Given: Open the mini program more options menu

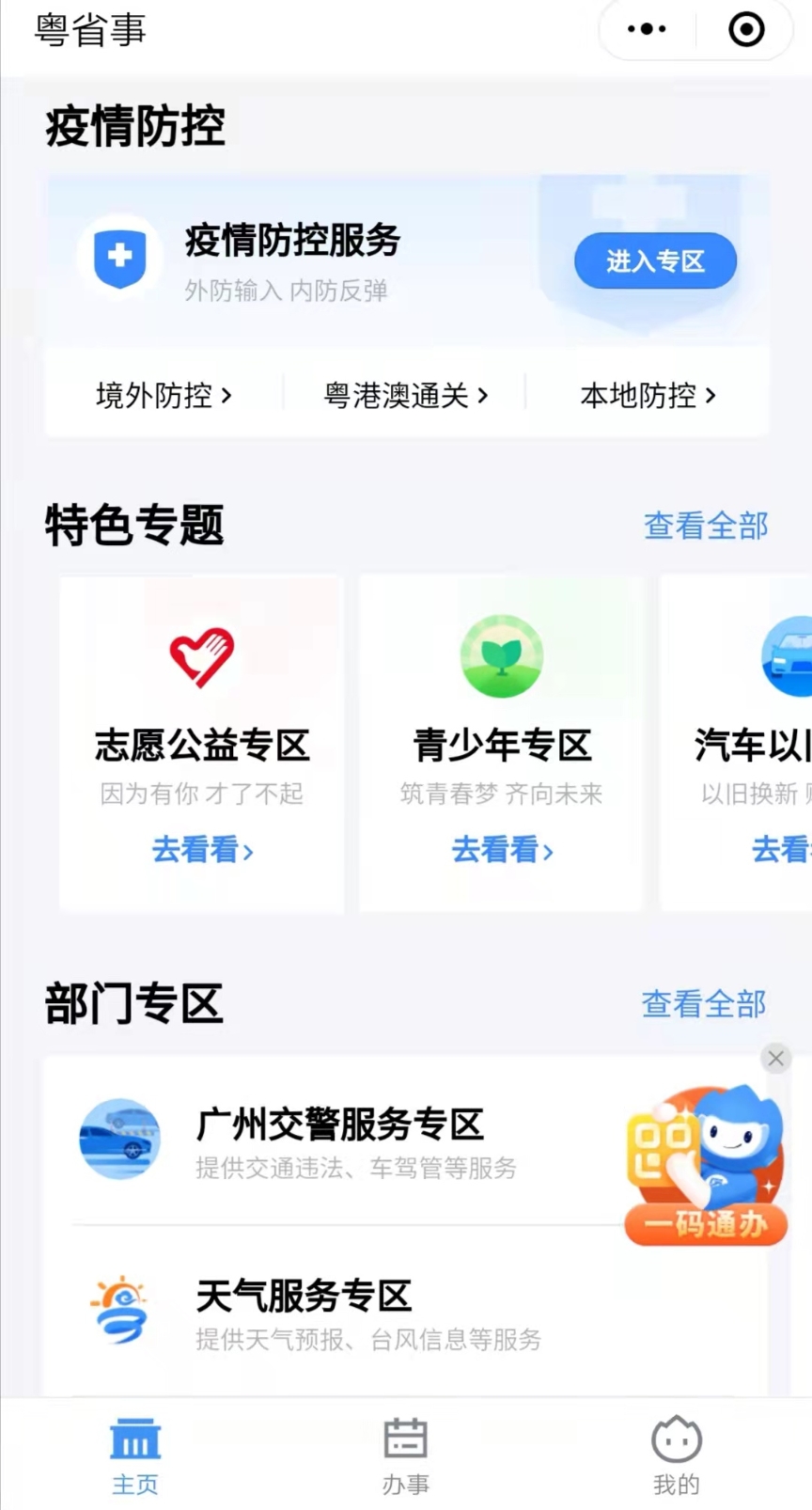Looking at the screenshot, I should pyautogui.click(x=647, y=29).
